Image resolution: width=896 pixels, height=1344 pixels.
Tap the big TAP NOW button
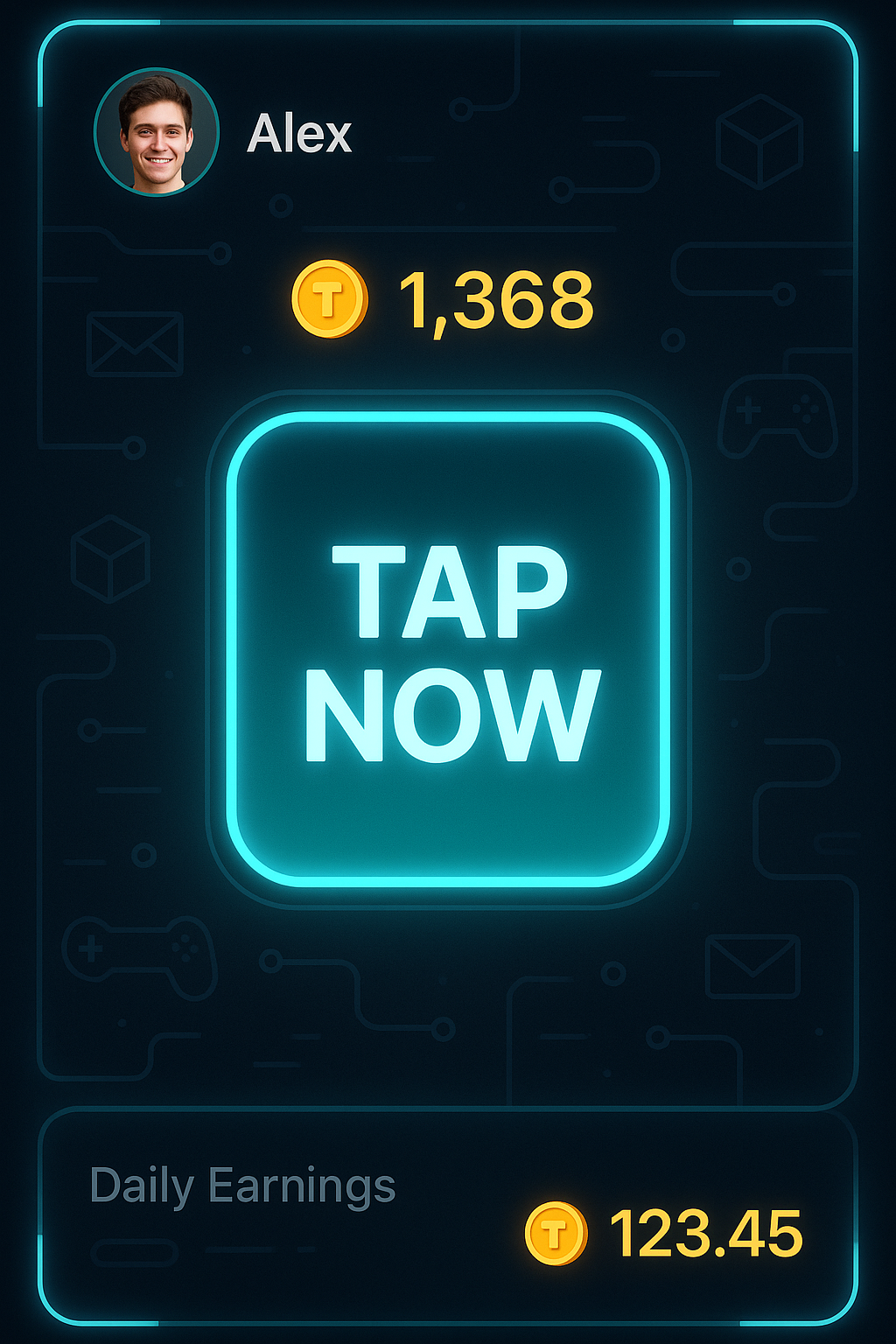point(448,649)
